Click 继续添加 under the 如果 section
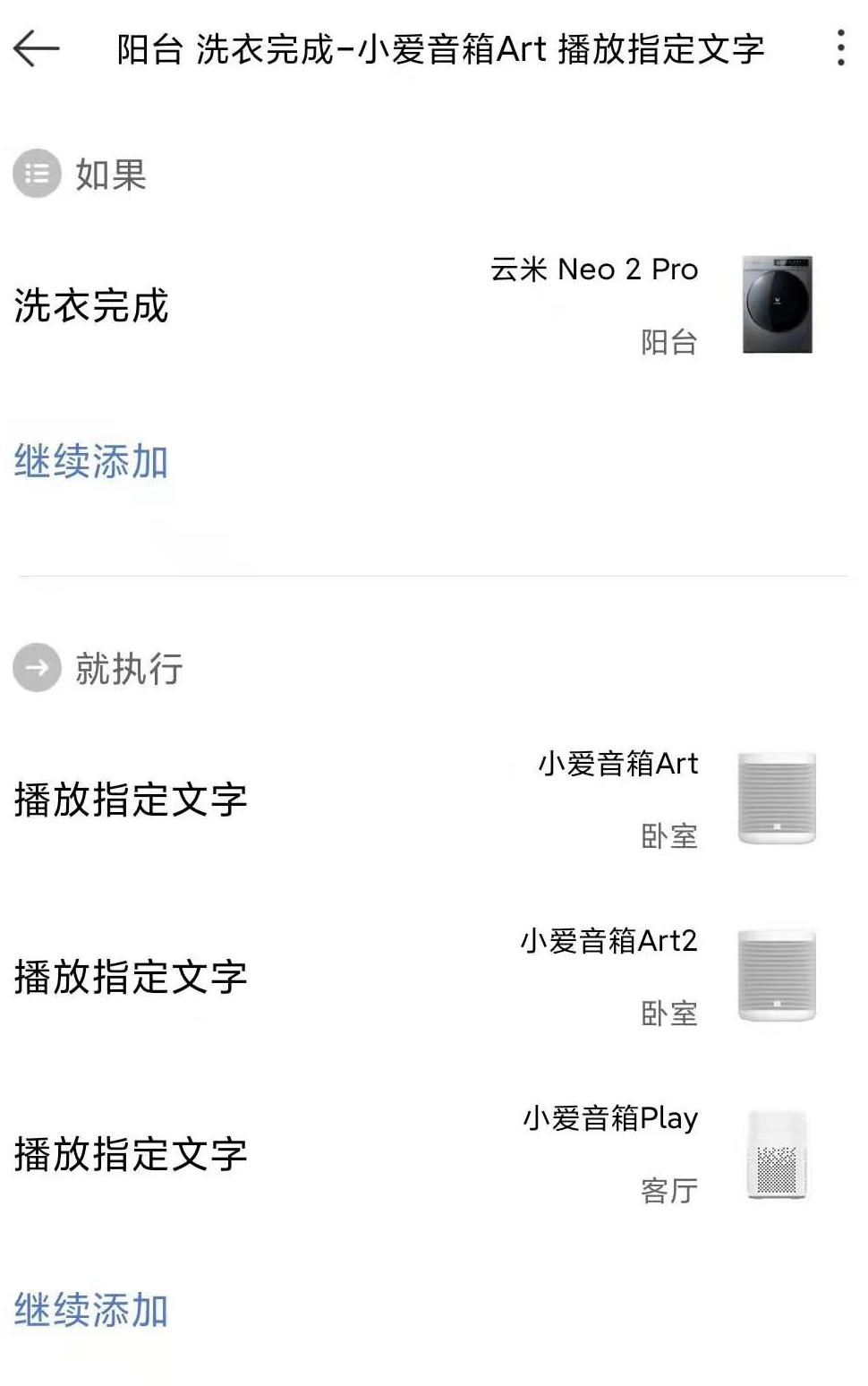The width and height of the screenshot is (868, 1386). (x=89, y=462)
